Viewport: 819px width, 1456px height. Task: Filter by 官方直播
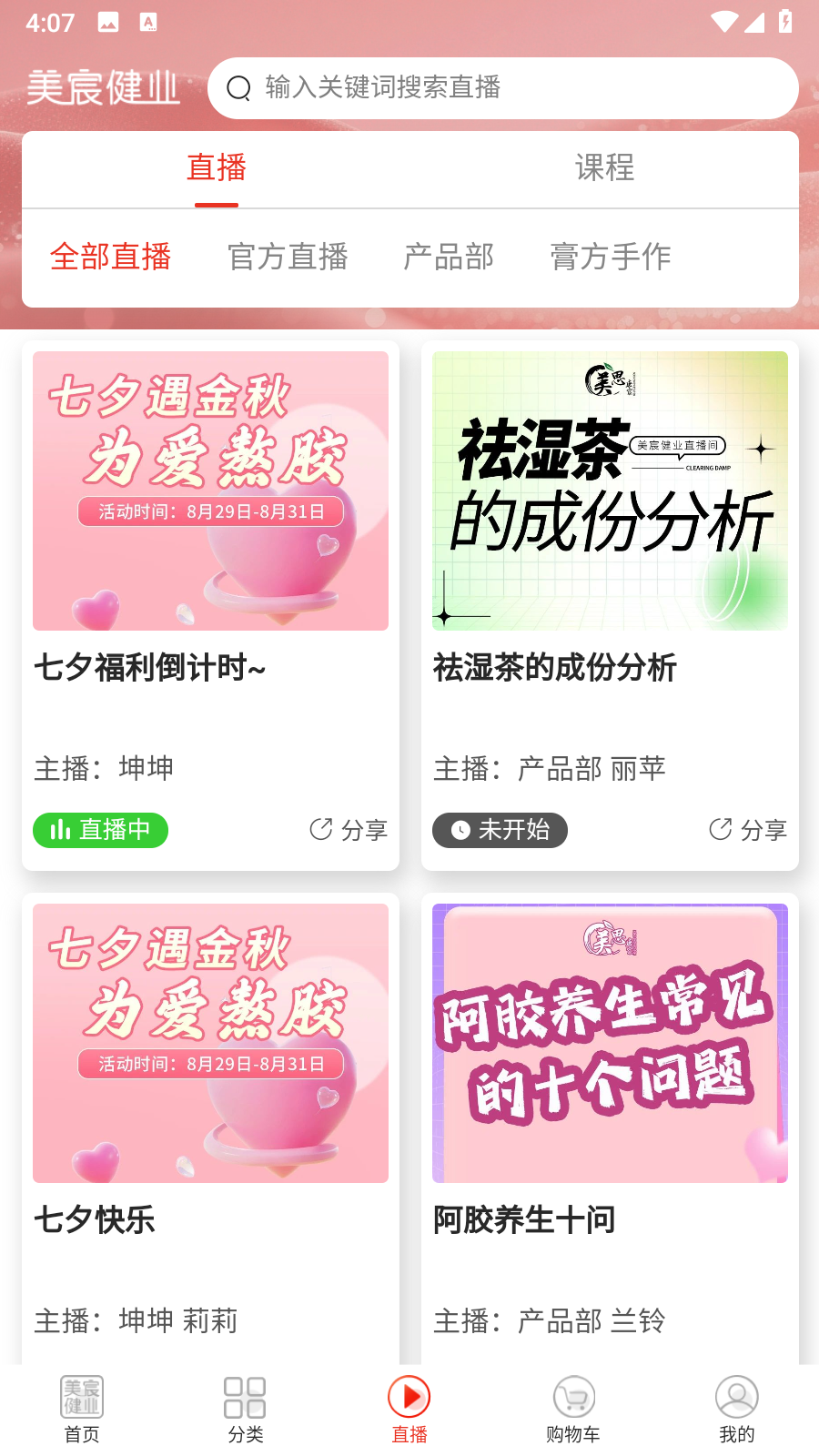click(x=288, y=257)
